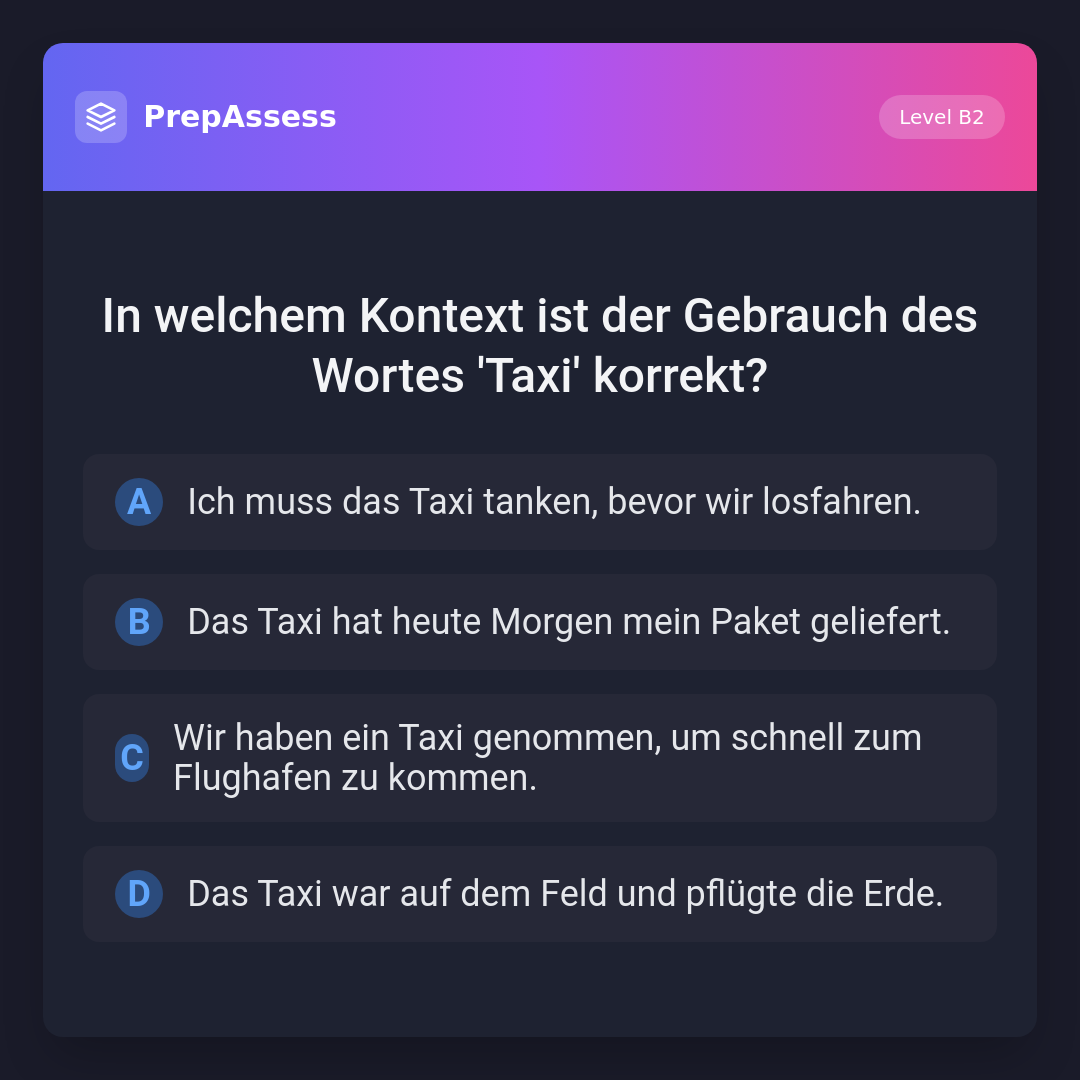Mark option D about ploughing the Feld
This screenshot has width=1080, height=1080.
pos(540,894)
